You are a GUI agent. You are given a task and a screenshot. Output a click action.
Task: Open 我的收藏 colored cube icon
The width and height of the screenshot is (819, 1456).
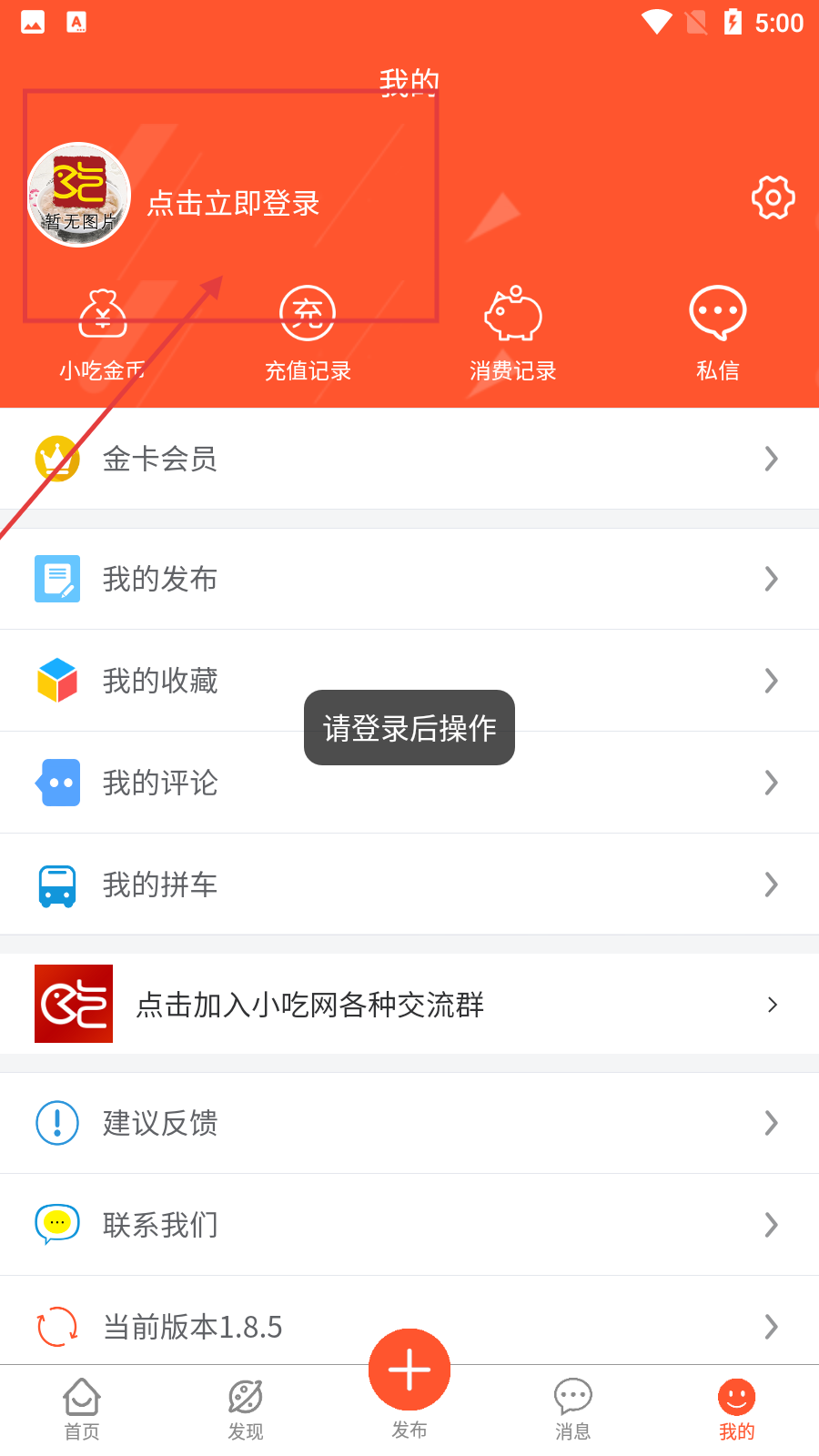pos(57,681)
